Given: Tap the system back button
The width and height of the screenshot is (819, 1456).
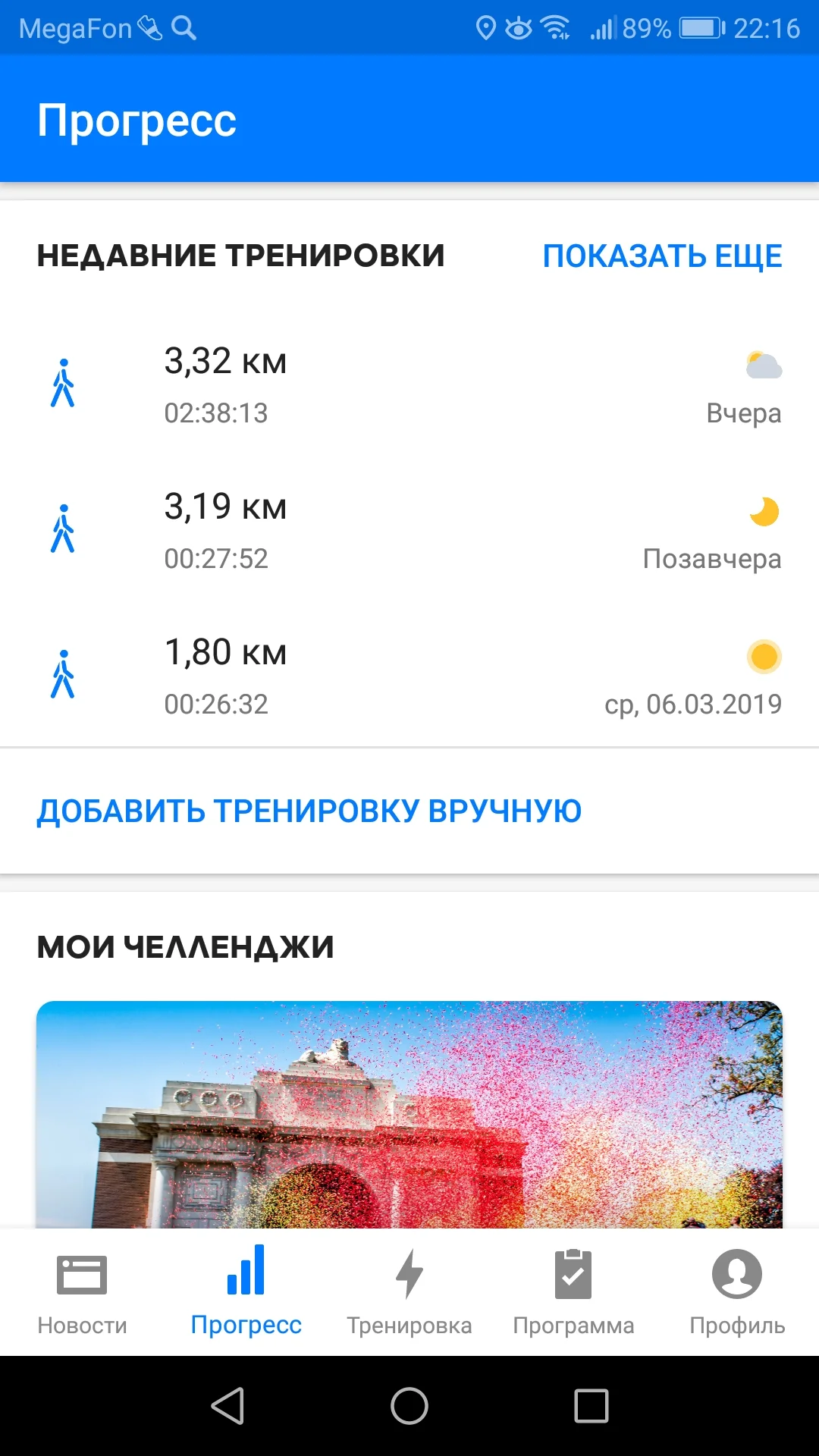Looking at the screenshot, I should pos(227,1406).
